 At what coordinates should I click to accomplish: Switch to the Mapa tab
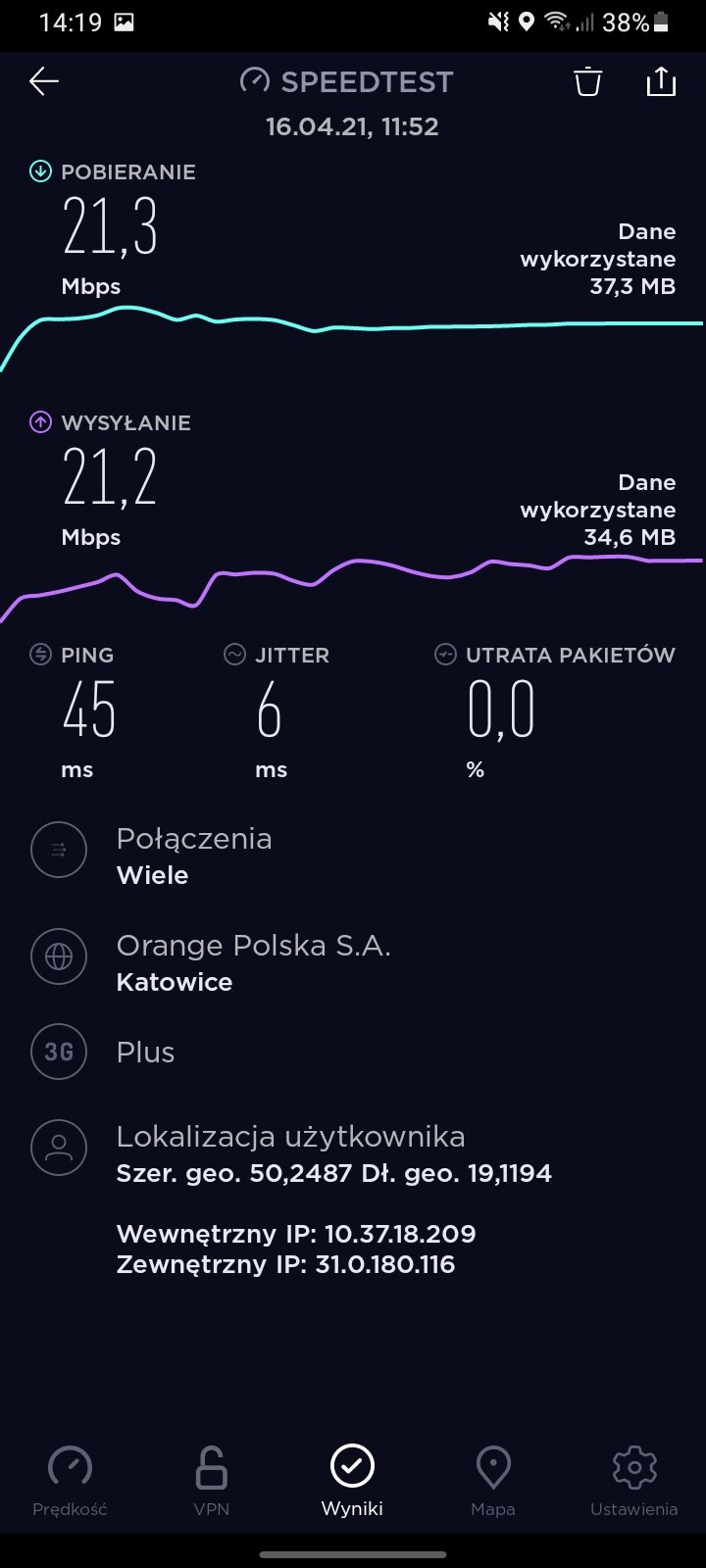tap(493, 1482)
